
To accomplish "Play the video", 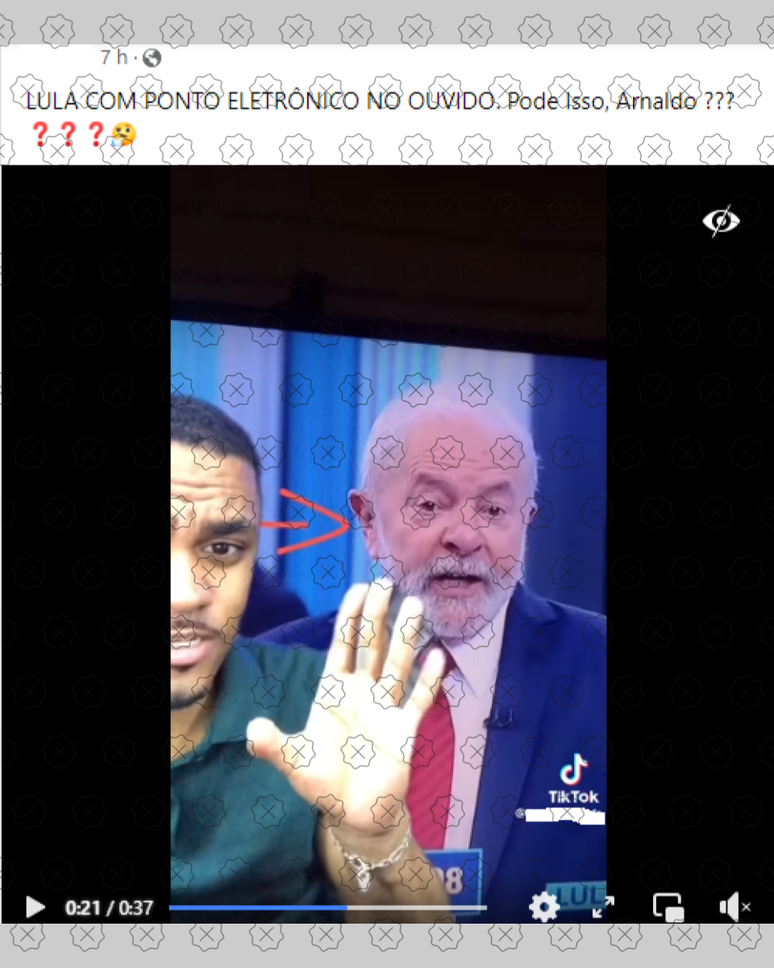I will point(35,907).
